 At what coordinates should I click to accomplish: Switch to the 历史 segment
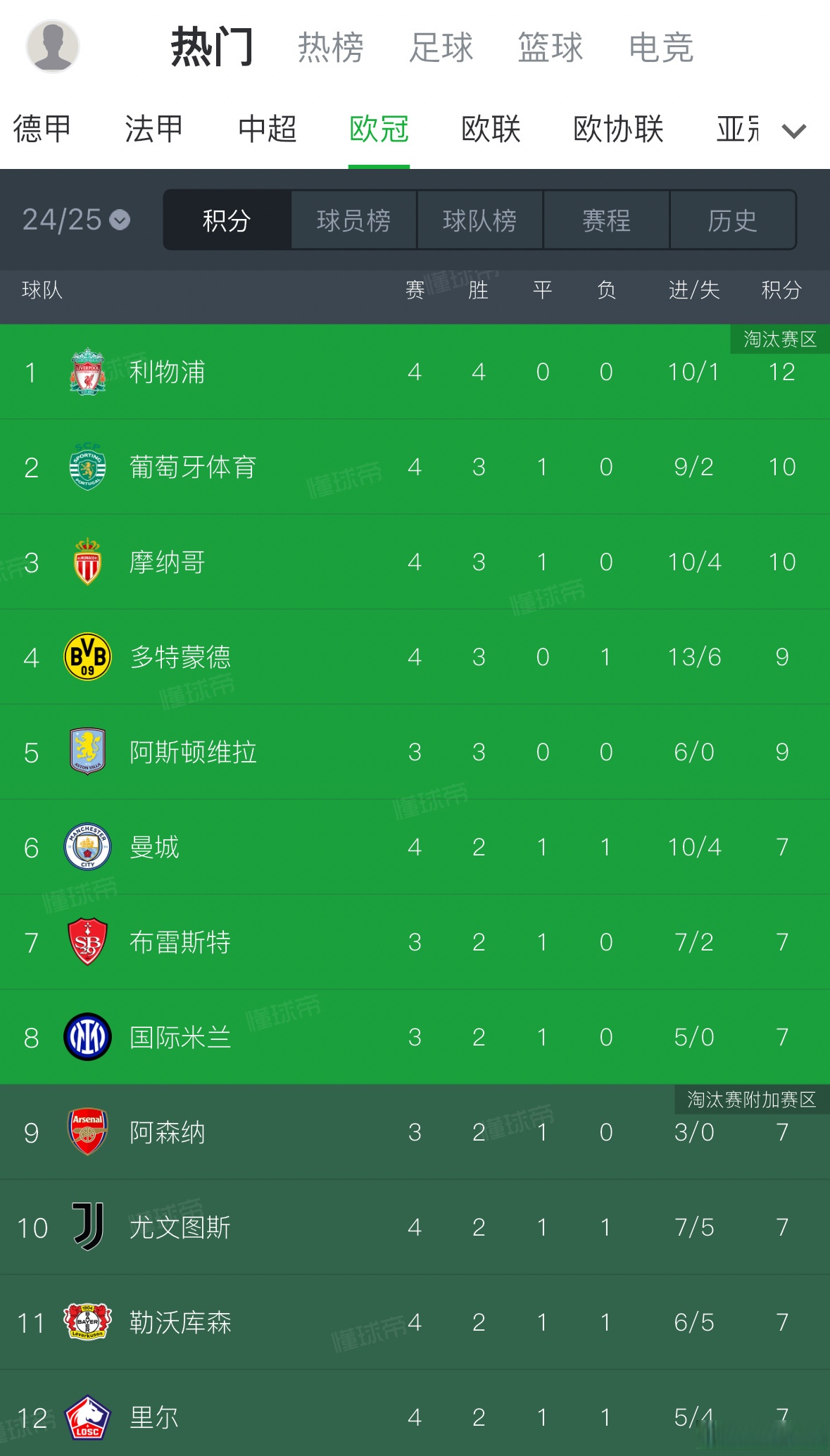[x=732, y=220]
